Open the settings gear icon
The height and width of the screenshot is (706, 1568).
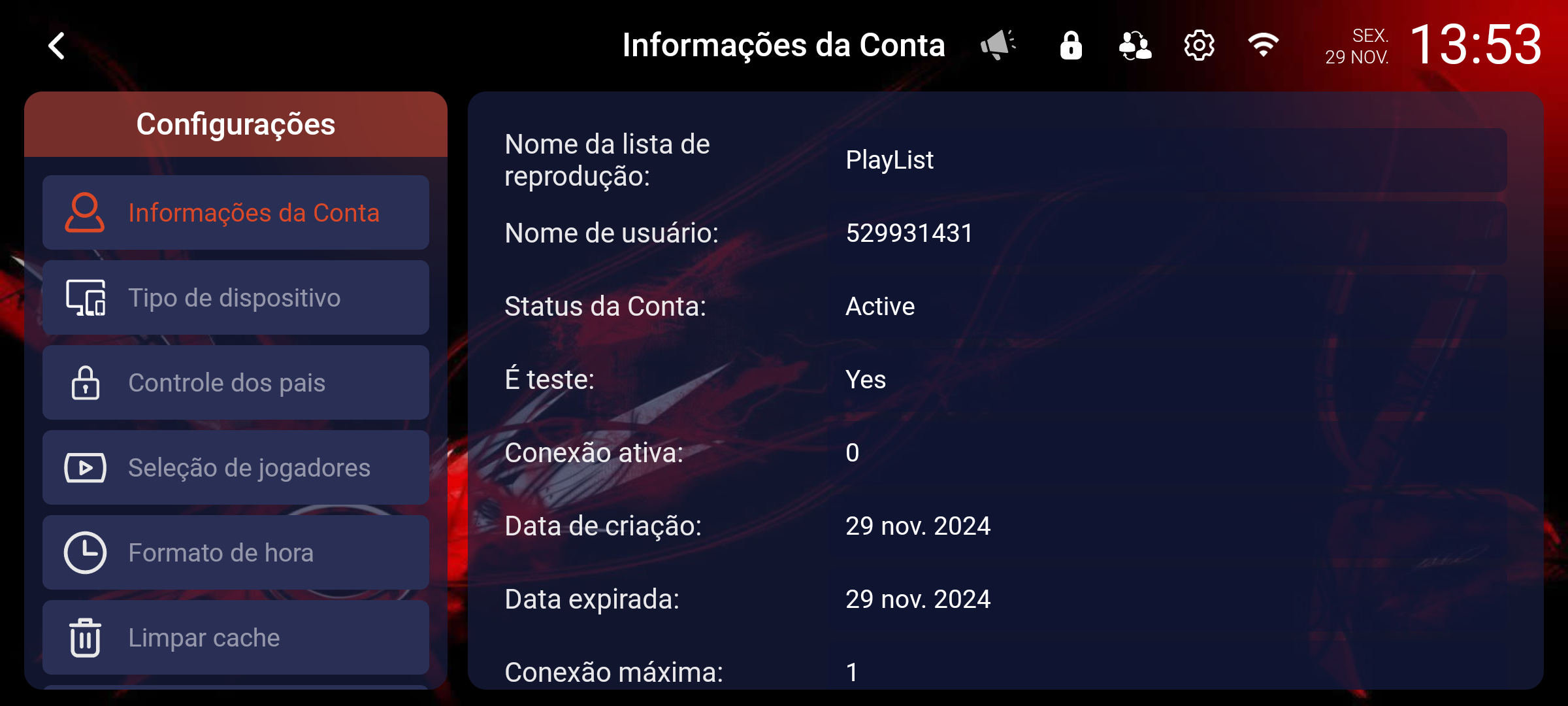pyautogui.click(x=1199, y=46)
